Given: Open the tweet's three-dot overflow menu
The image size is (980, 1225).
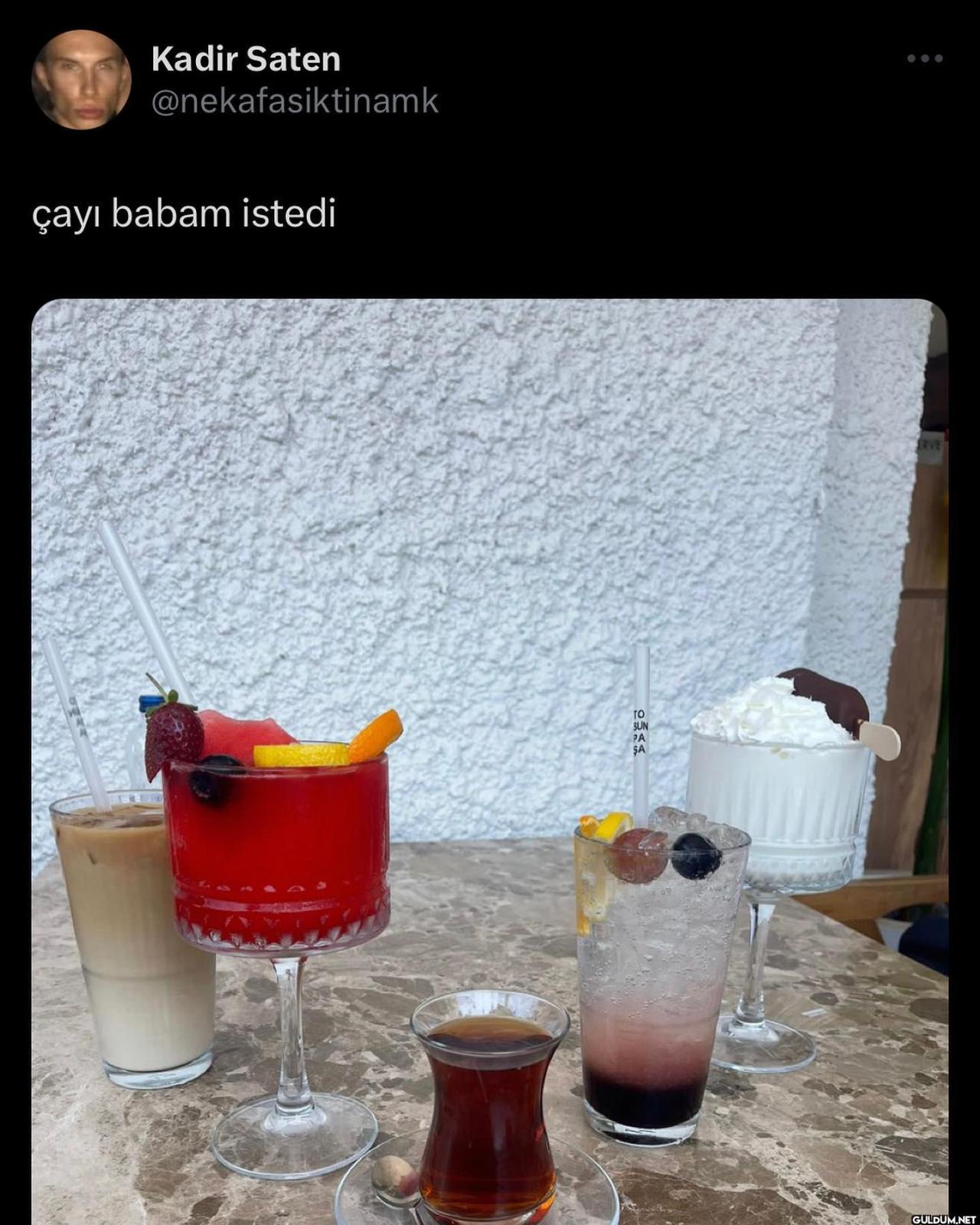Looking at the screenshot, I should tap(924, 58).
